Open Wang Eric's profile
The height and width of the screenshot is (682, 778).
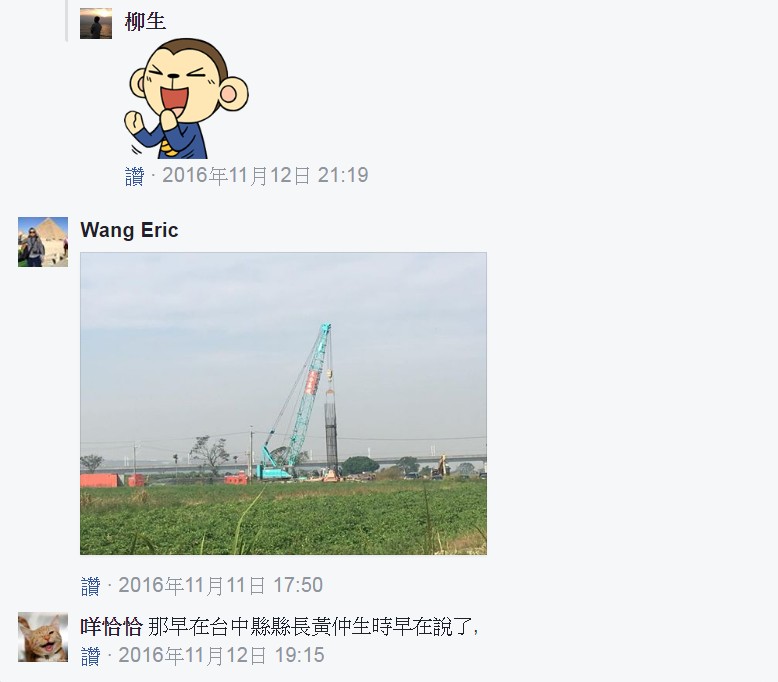point(129,230)
